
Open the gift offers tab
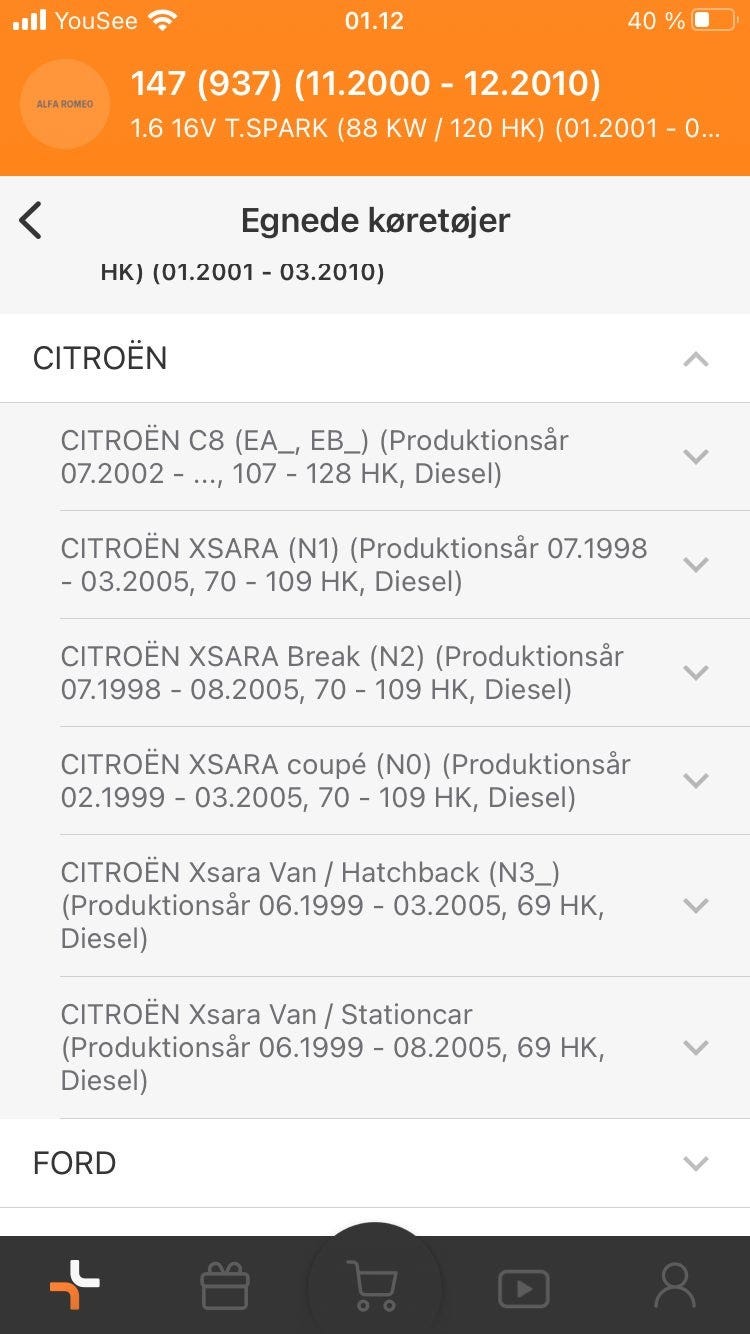click(x=224, y=1287)
